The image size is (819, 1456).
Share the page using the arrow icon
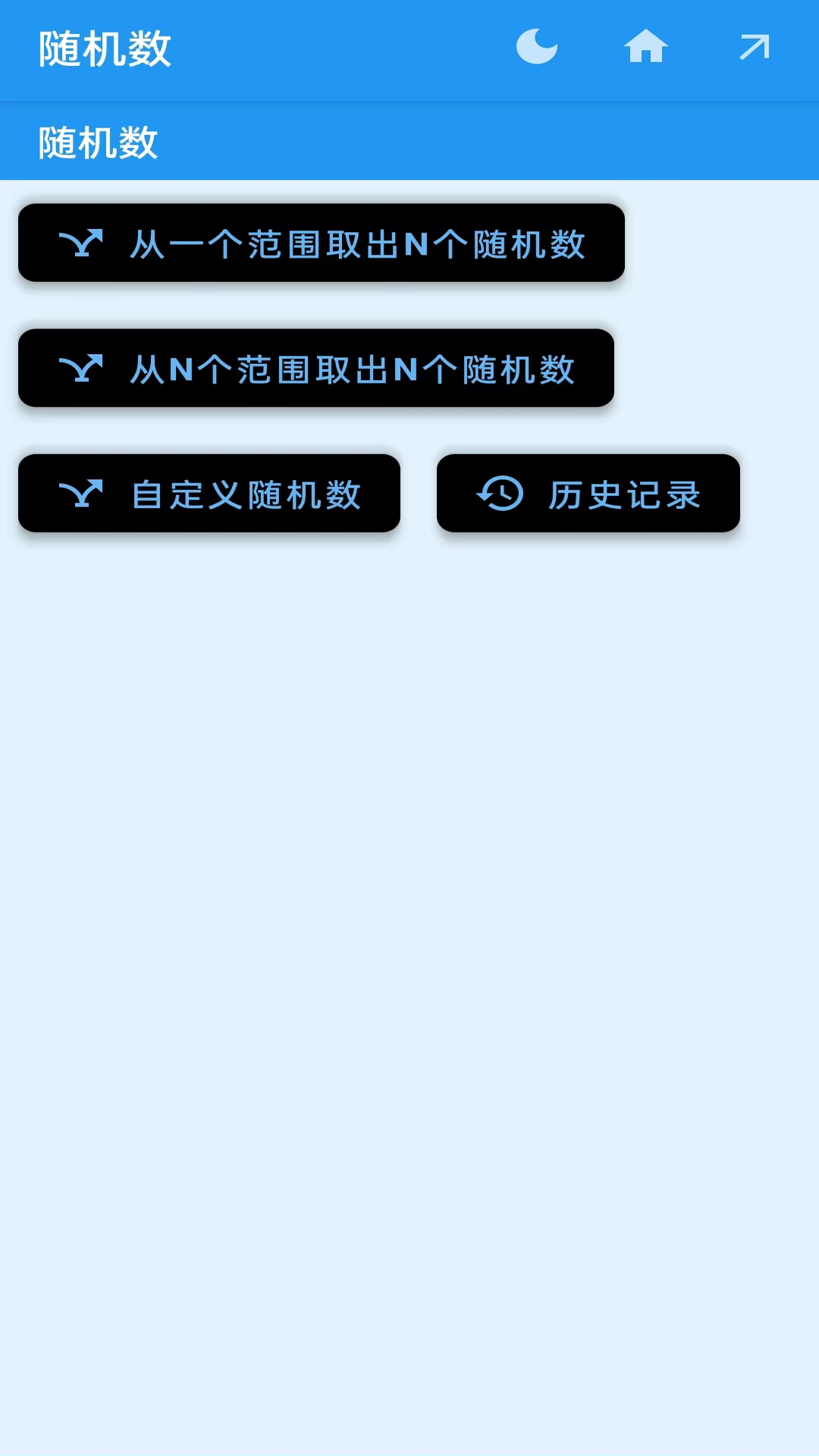point(753,48)
